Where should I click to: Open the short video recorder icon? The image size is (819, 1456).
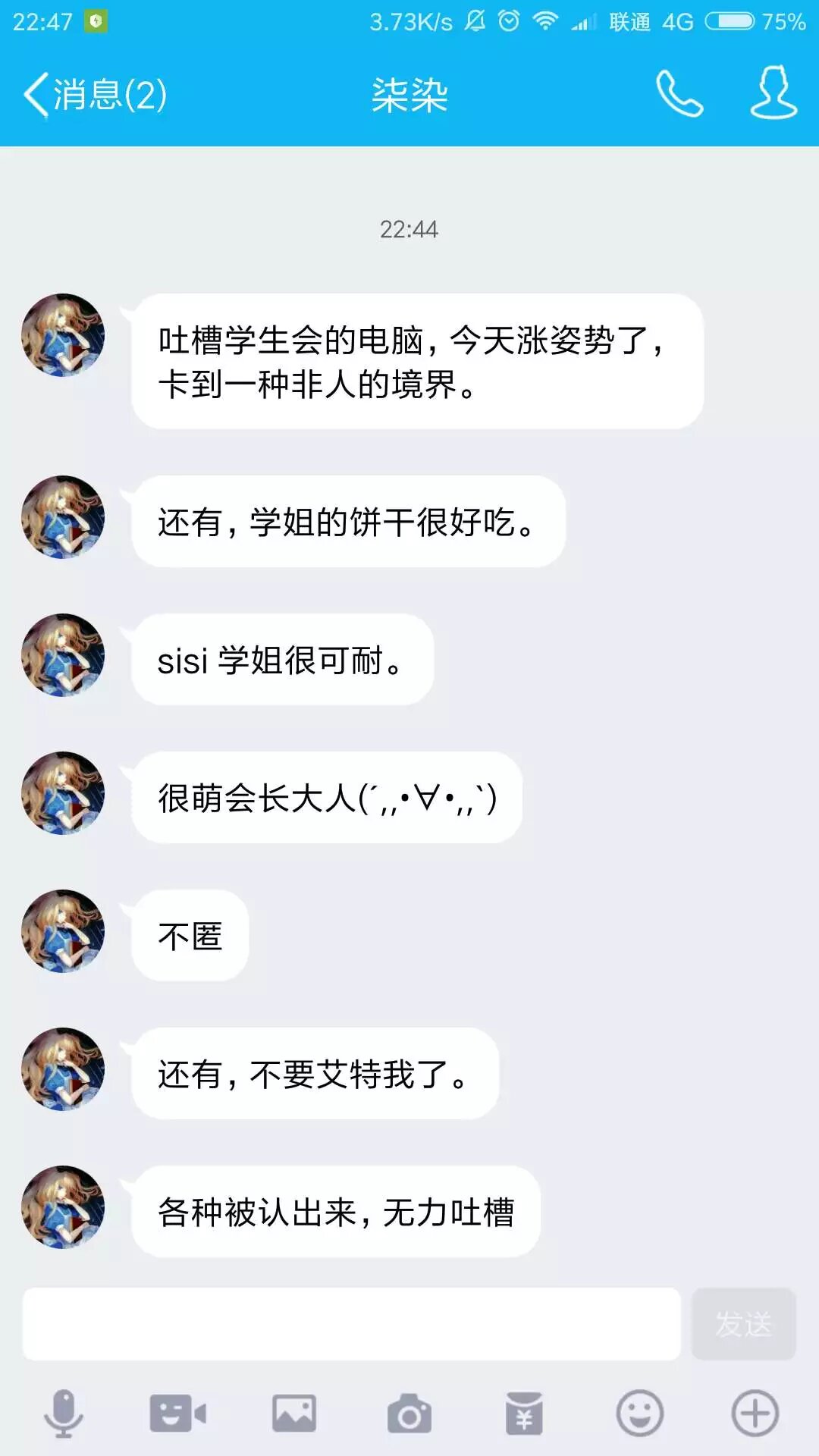178,1414
